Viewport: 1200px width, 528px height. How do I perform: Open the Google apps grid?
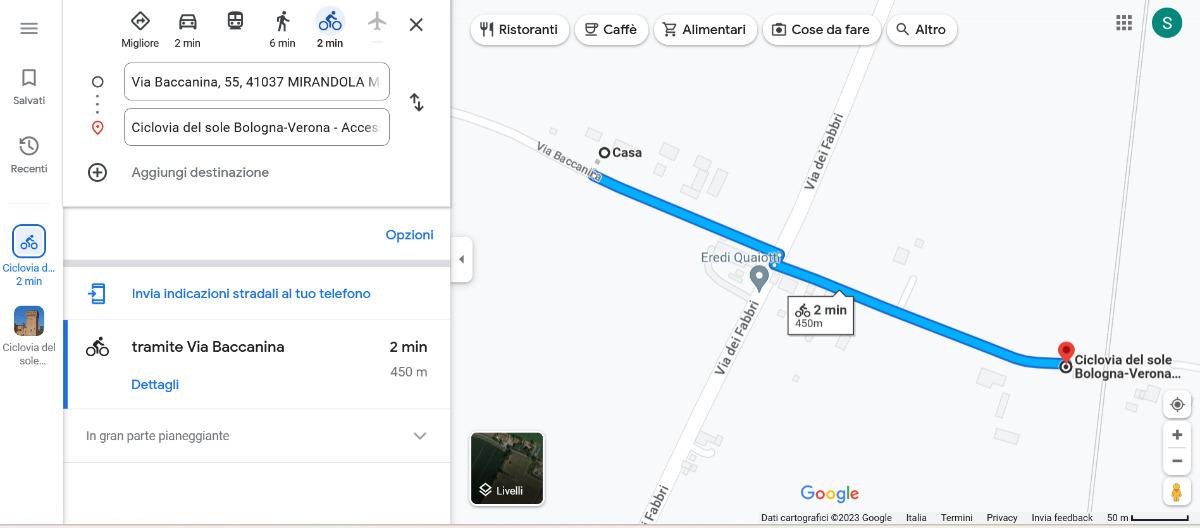coord(1124,22)
